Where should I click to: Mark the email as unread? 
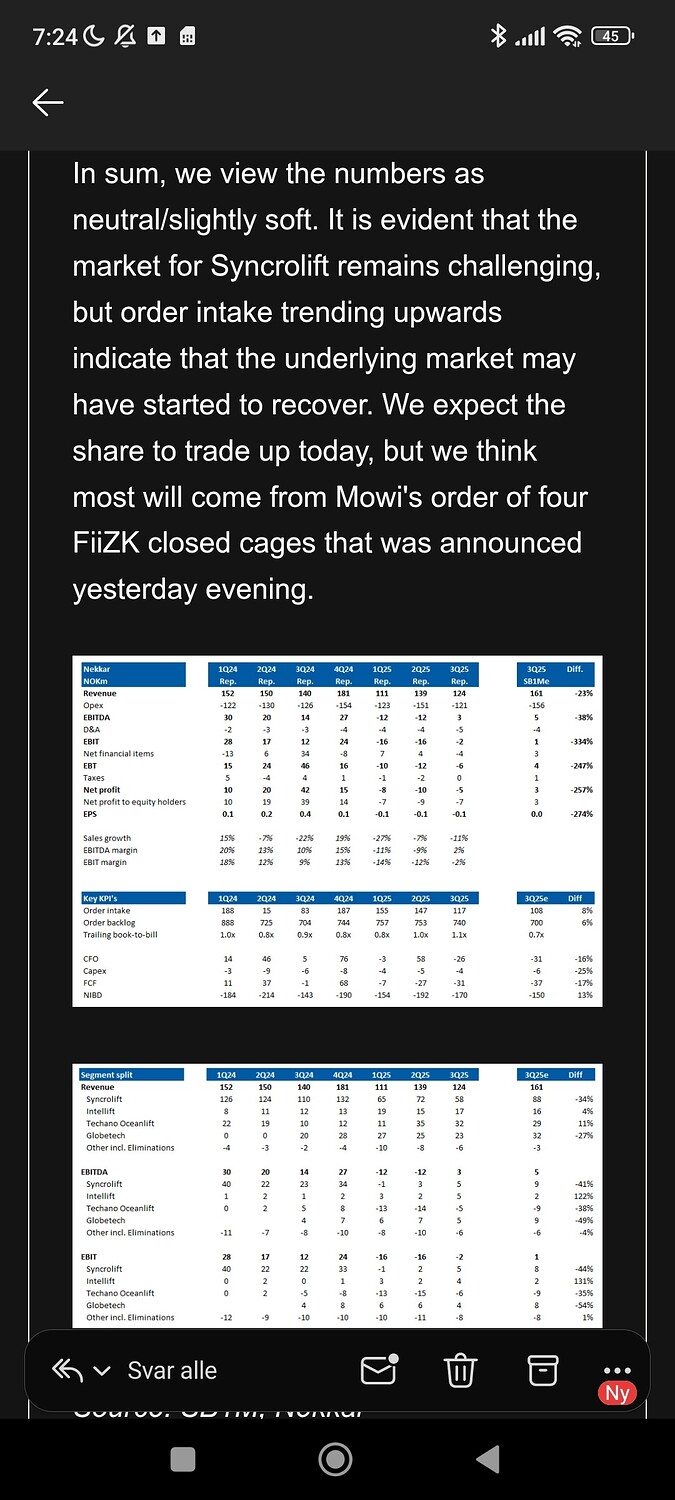coord(379,1371)
